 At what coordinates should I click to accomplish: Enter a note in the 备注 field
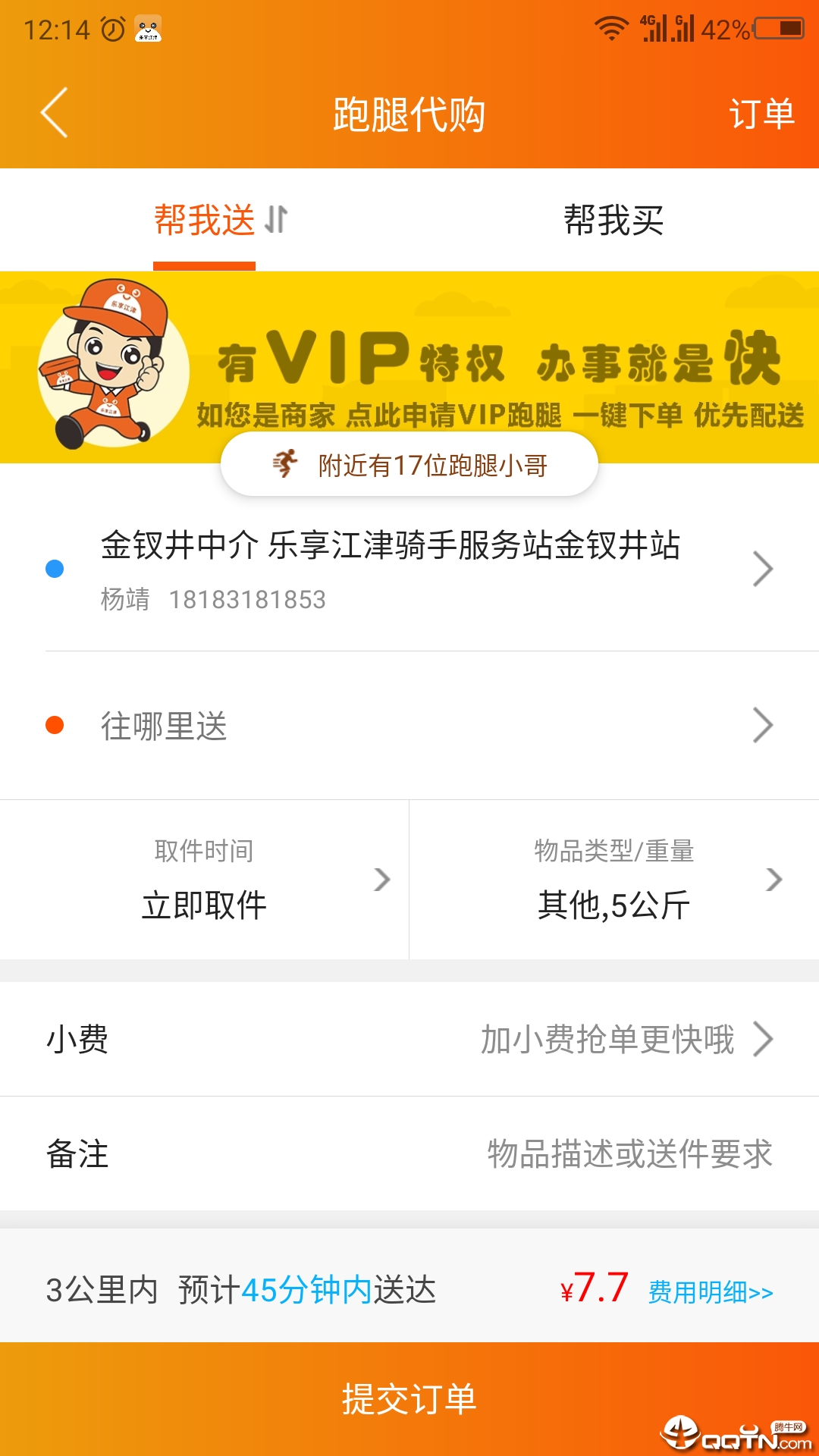629,1154
